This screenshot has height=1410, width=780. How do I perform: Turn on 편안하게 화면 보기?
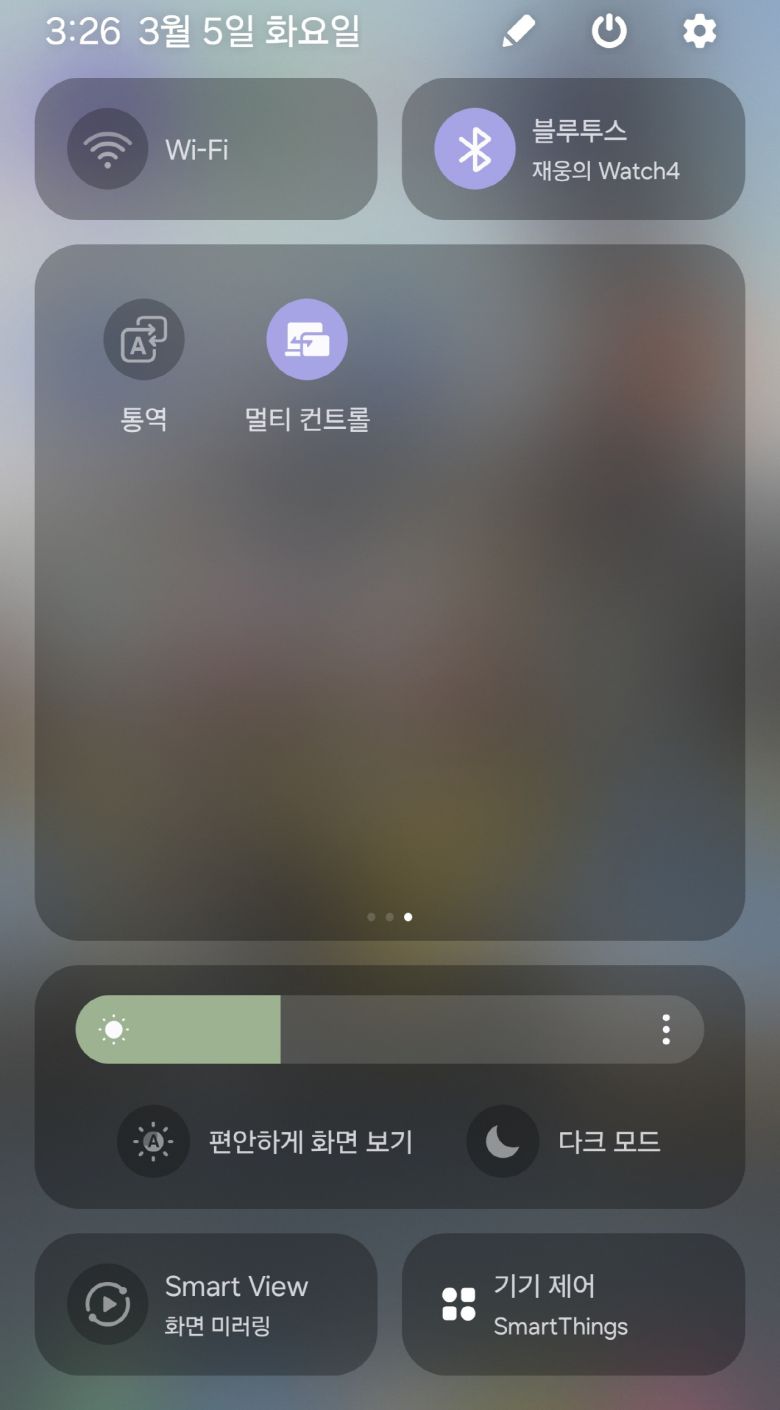(153, 1141)
